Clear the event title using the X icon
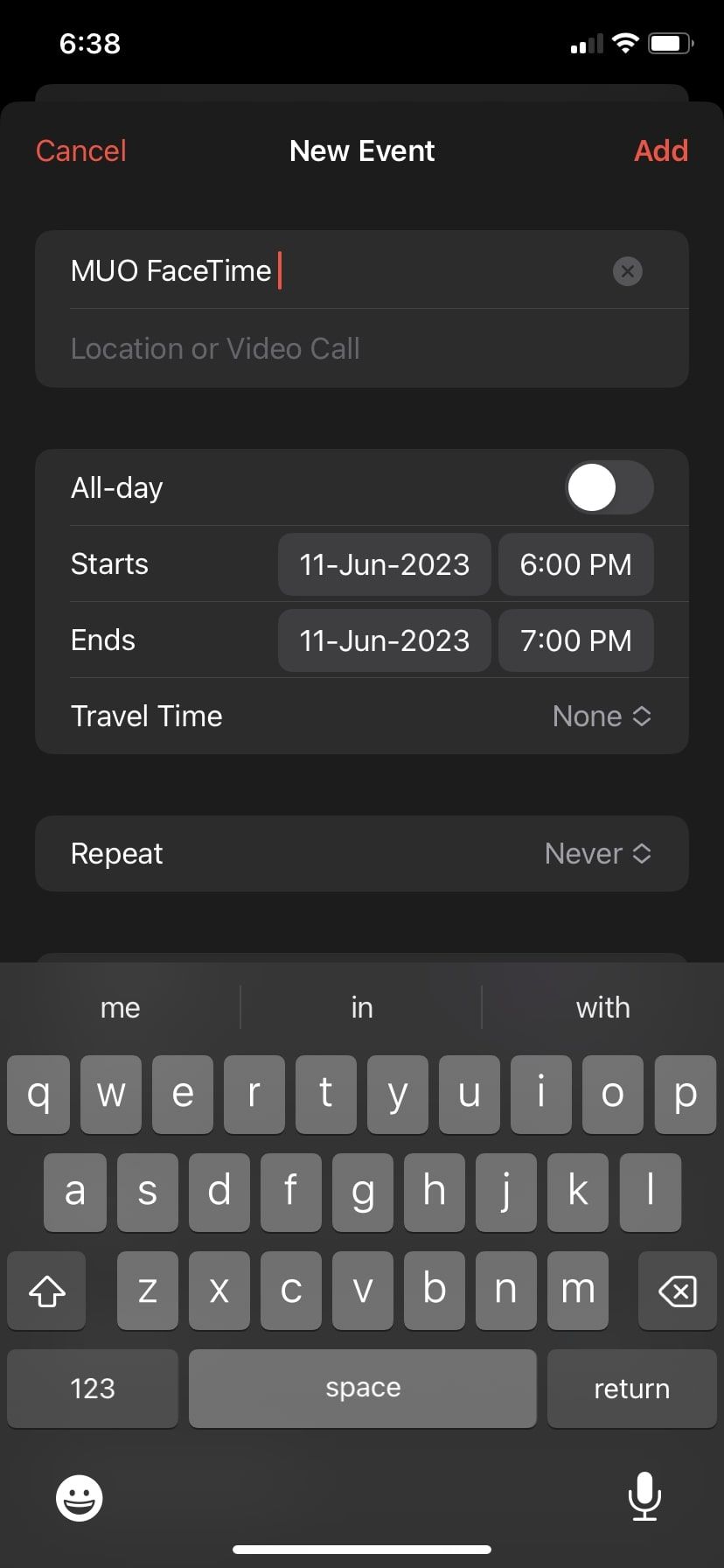The image size is (724, 1568). point(627,271)
